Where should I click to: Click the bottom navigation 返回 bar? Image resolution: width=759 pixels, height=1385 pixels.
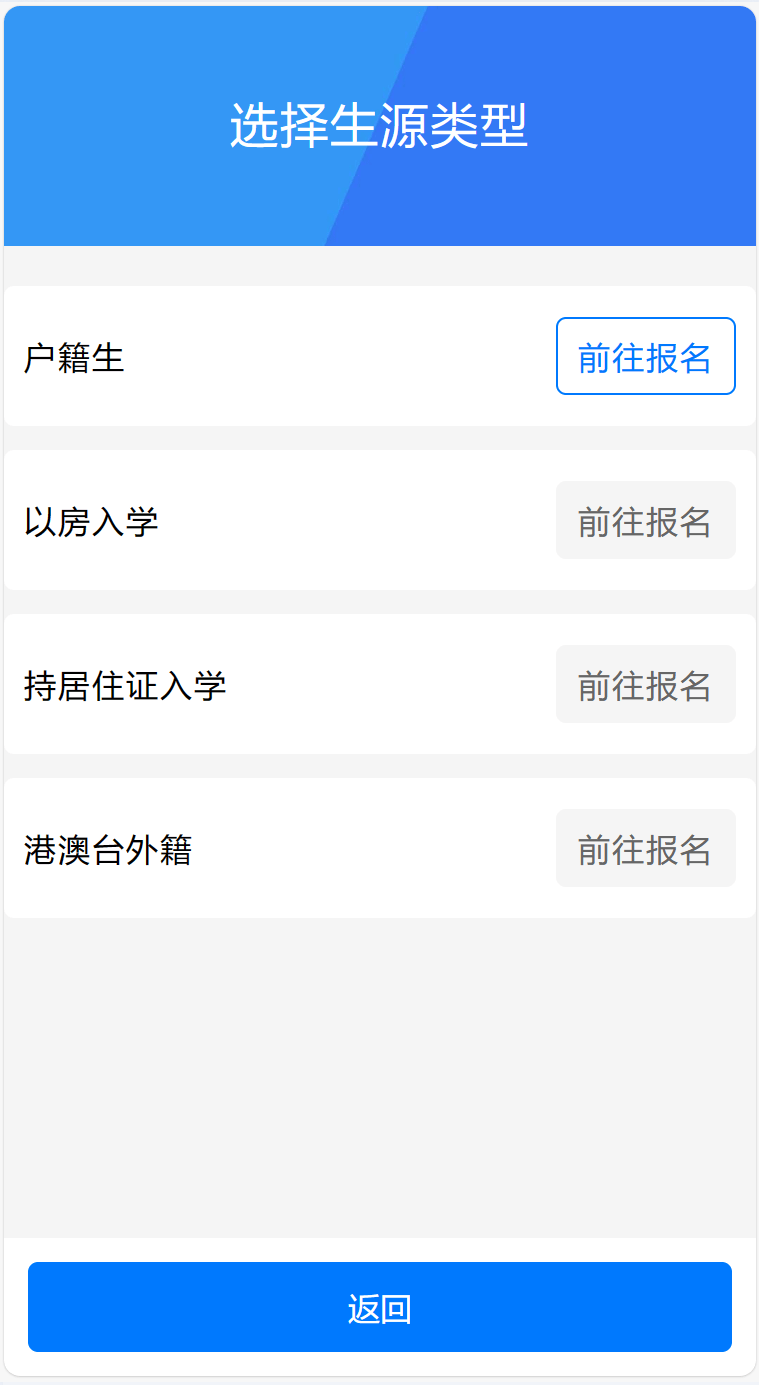[379, 1307]
